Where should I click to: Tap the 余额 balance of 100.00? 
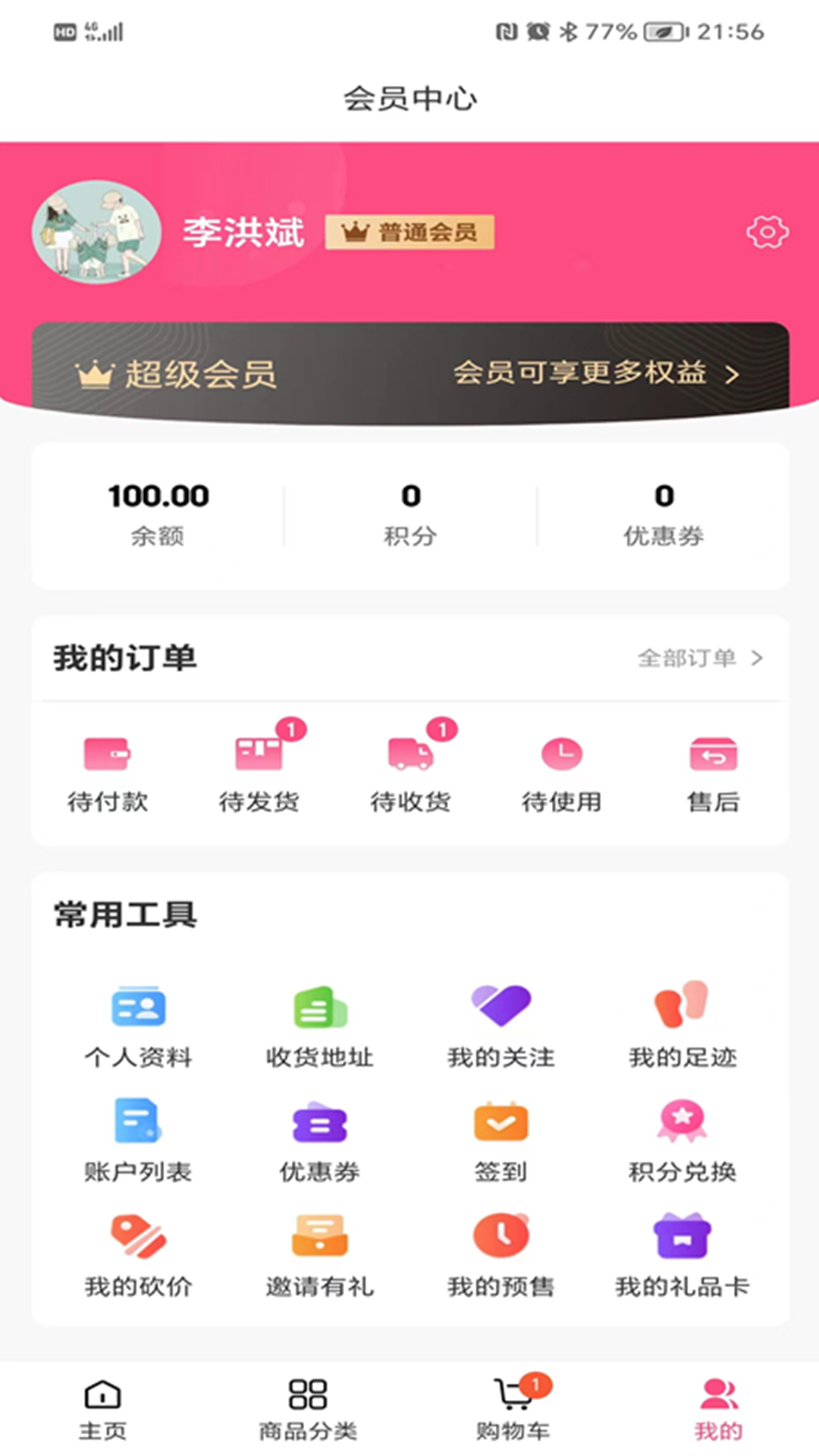[158, 513]
